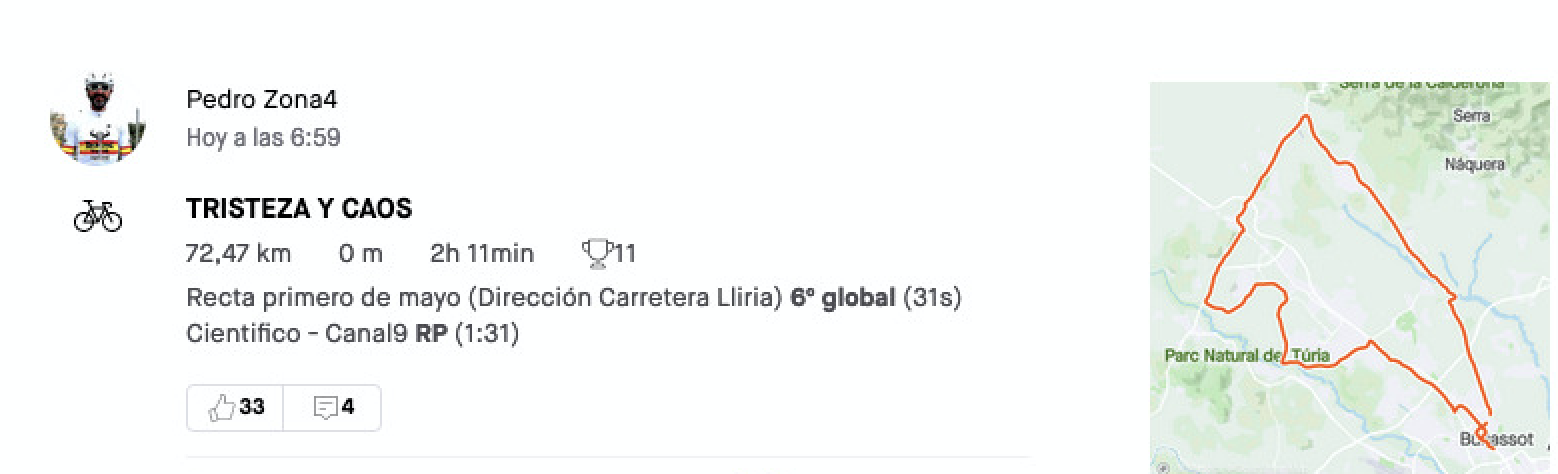The height and width of the screenshot is (474, 1558).
Task: Give kudos to Pedro's ride
Action: [236, 407]
